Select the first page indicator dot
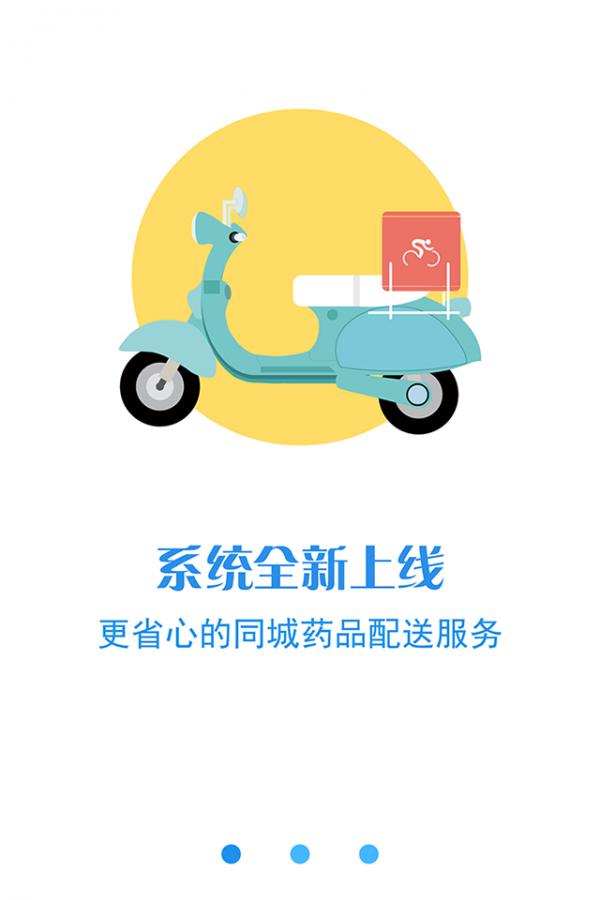 (231, 854)
